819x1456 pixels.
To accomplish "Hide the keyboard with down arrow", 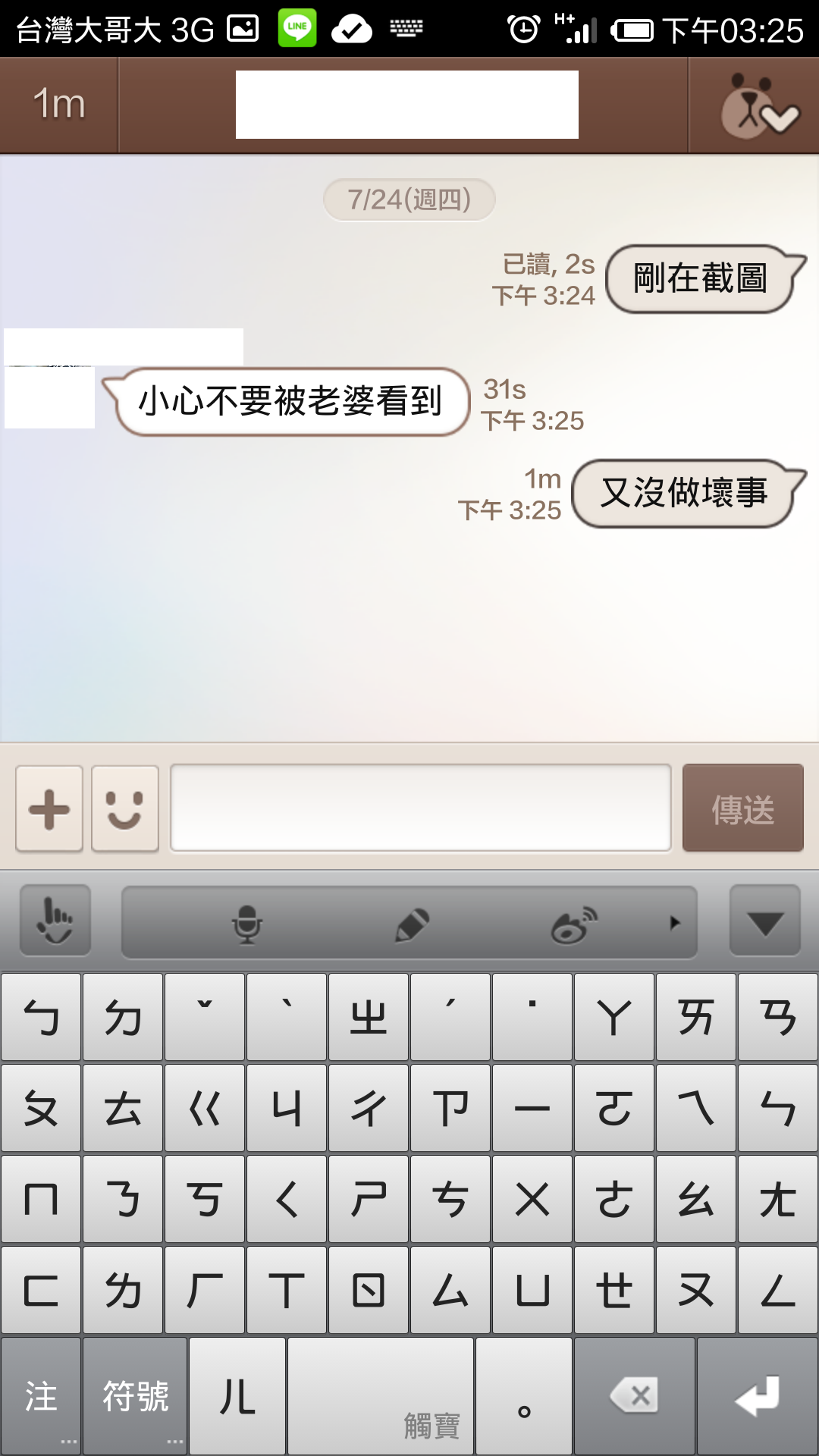I will 765,921.
